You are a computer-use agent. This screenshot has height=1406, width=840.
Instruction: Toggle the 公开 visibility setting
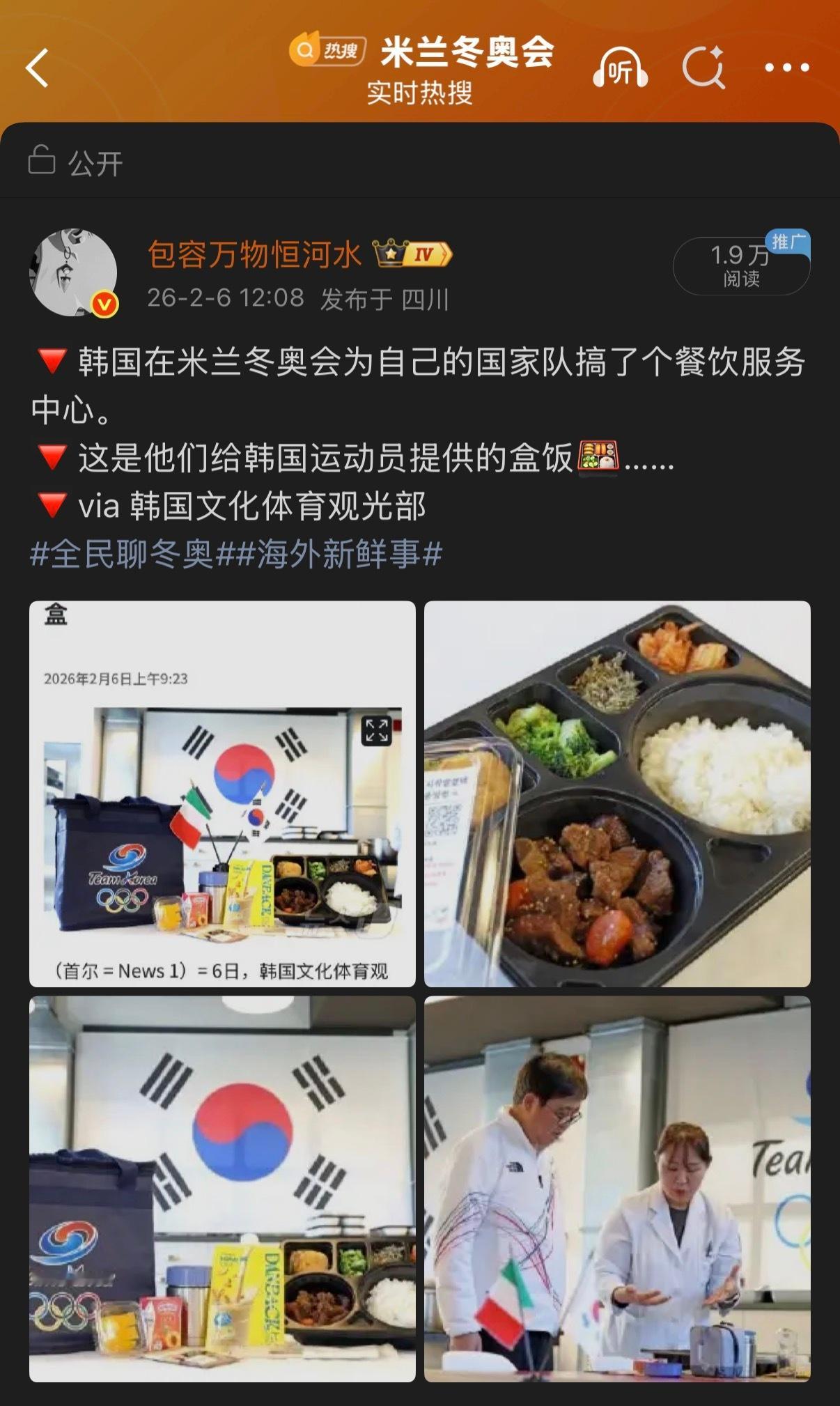point(94,160)
